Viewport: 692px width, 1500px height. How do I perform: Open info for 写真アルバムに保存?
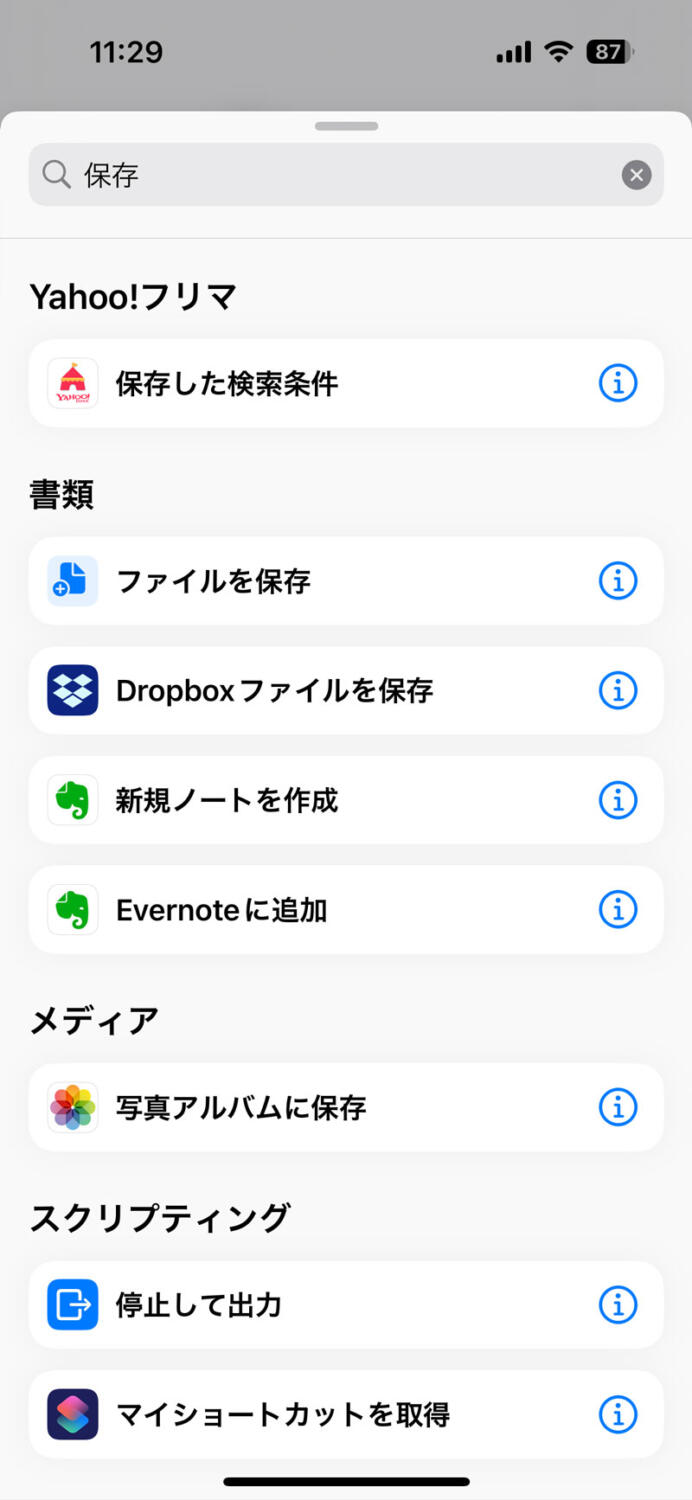(618, 1107)
